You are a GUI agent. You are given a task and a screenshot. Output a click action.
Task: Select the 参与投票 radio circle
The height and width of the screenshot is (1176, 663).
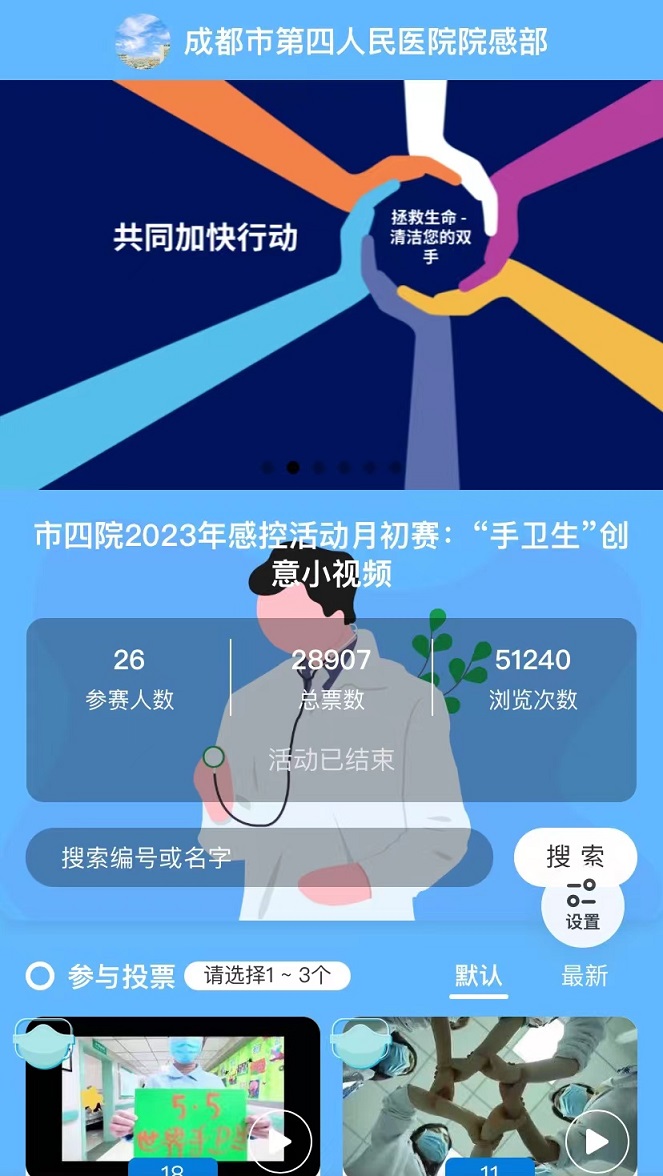pyautogui.click(x=40, y=976)
